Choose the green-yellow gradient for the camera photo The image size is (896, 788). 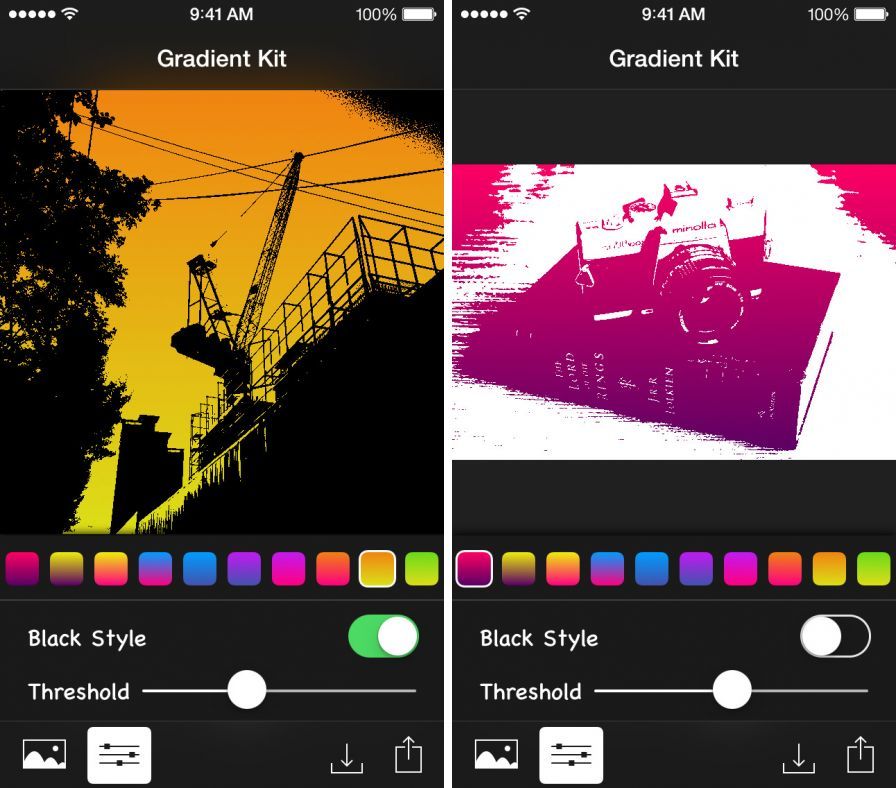(x=874, y=568)
